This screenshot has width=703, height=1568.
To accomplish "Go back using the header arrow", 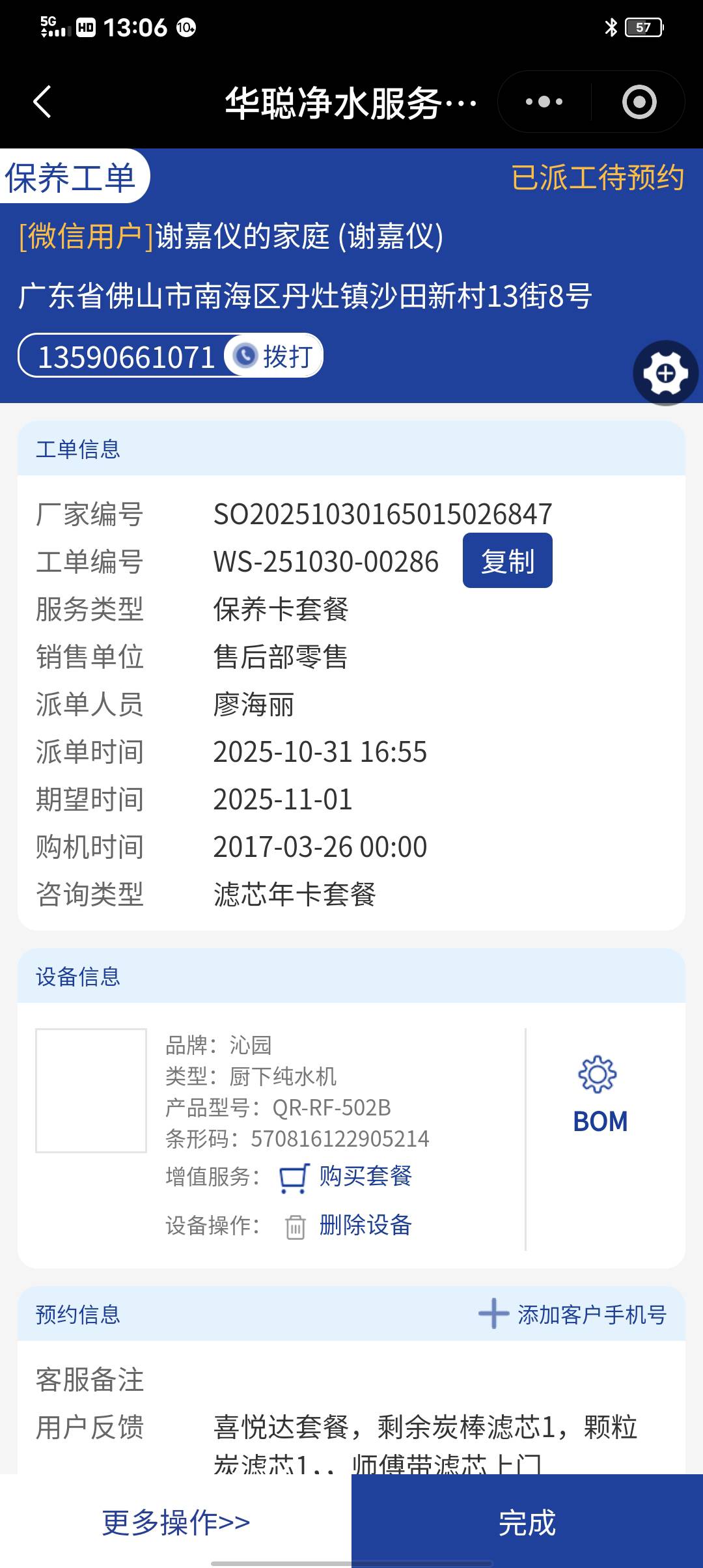I will pyautogui.click(x=42, y=102).
